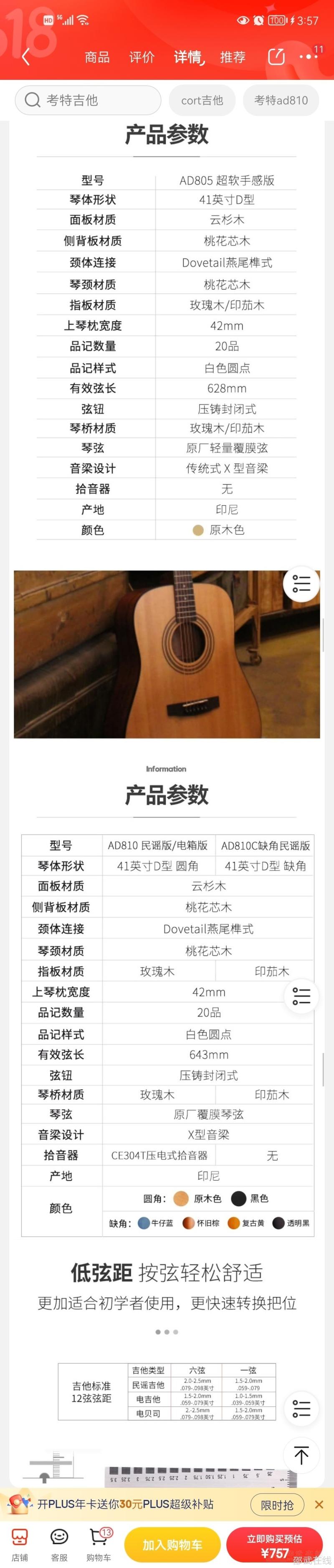Go back using the top arrow
Viewport: 334px width, 1568px height.
[x=25, y=57]
